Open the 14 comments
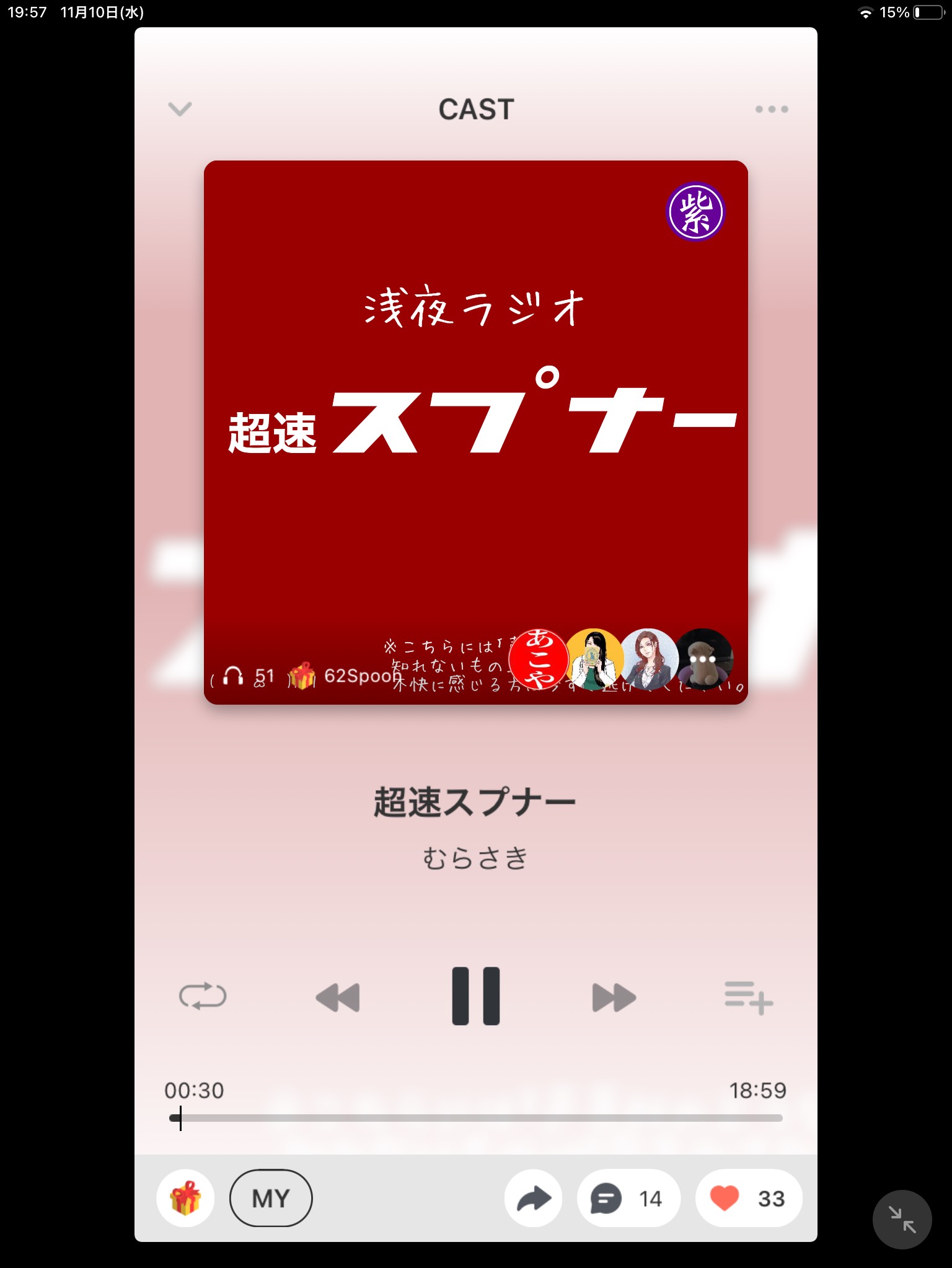 point(628,1198)
